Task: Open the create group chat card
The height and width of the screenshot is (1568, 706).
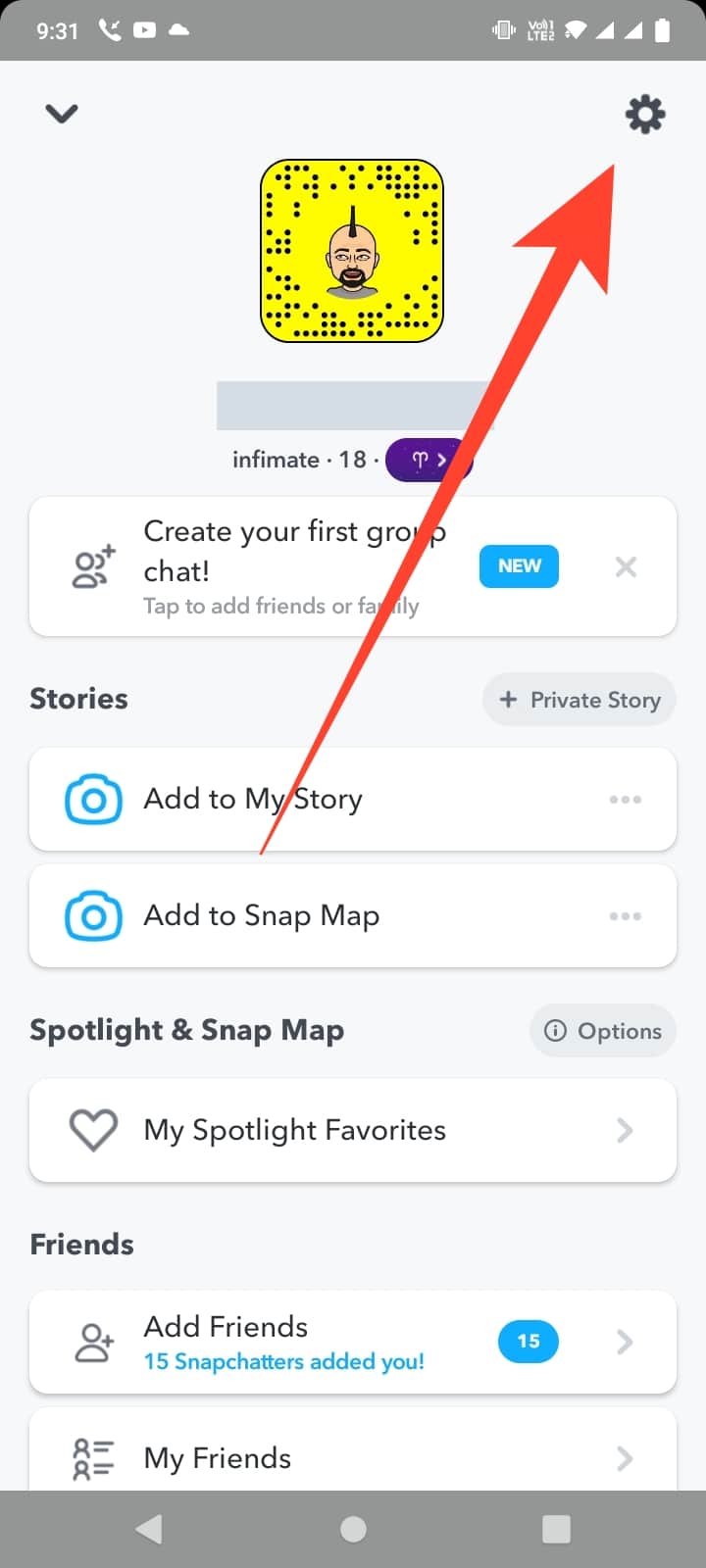Action: click(294, 566)
